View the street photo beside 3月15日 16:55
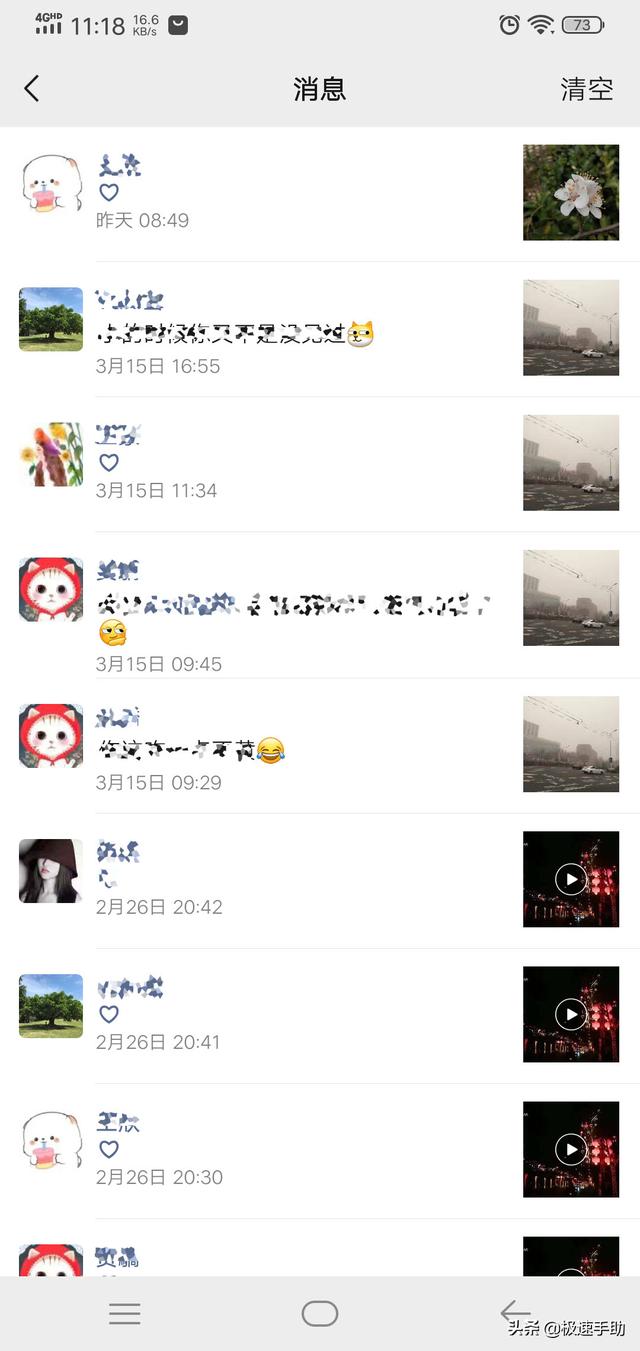Screen dimensions: 640x1351 click(x=571, y=328)
